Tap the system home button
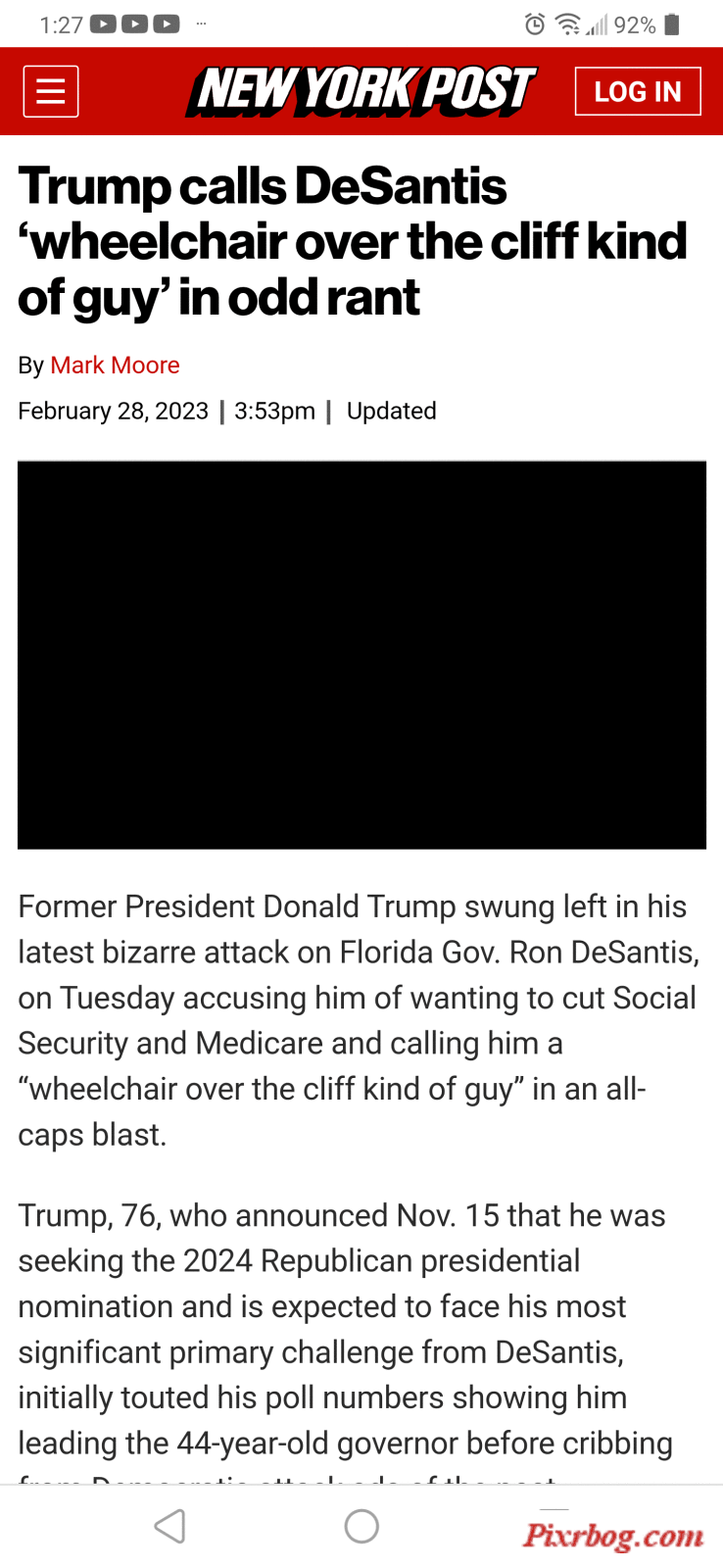This screenshot has height=1568, width=723. tap(361, 1526)
